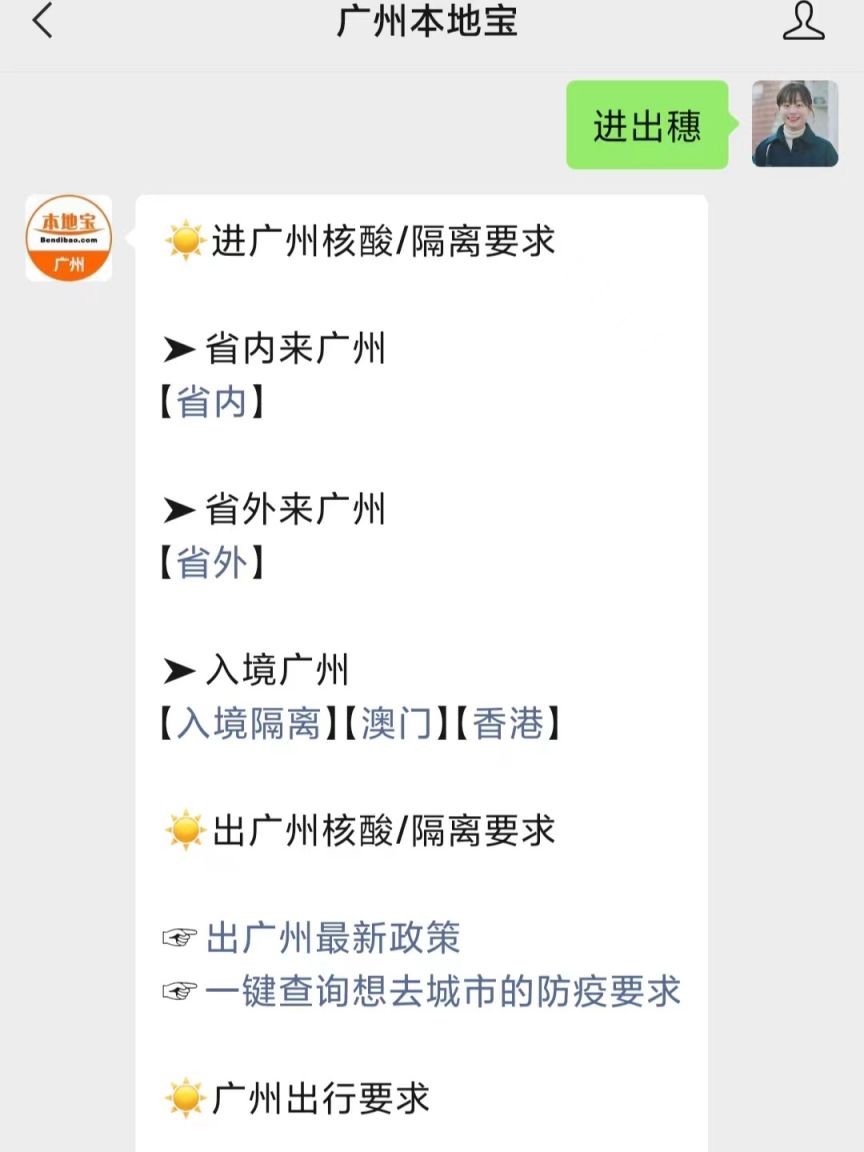Open the account profile icon

[x=803, y=22]
